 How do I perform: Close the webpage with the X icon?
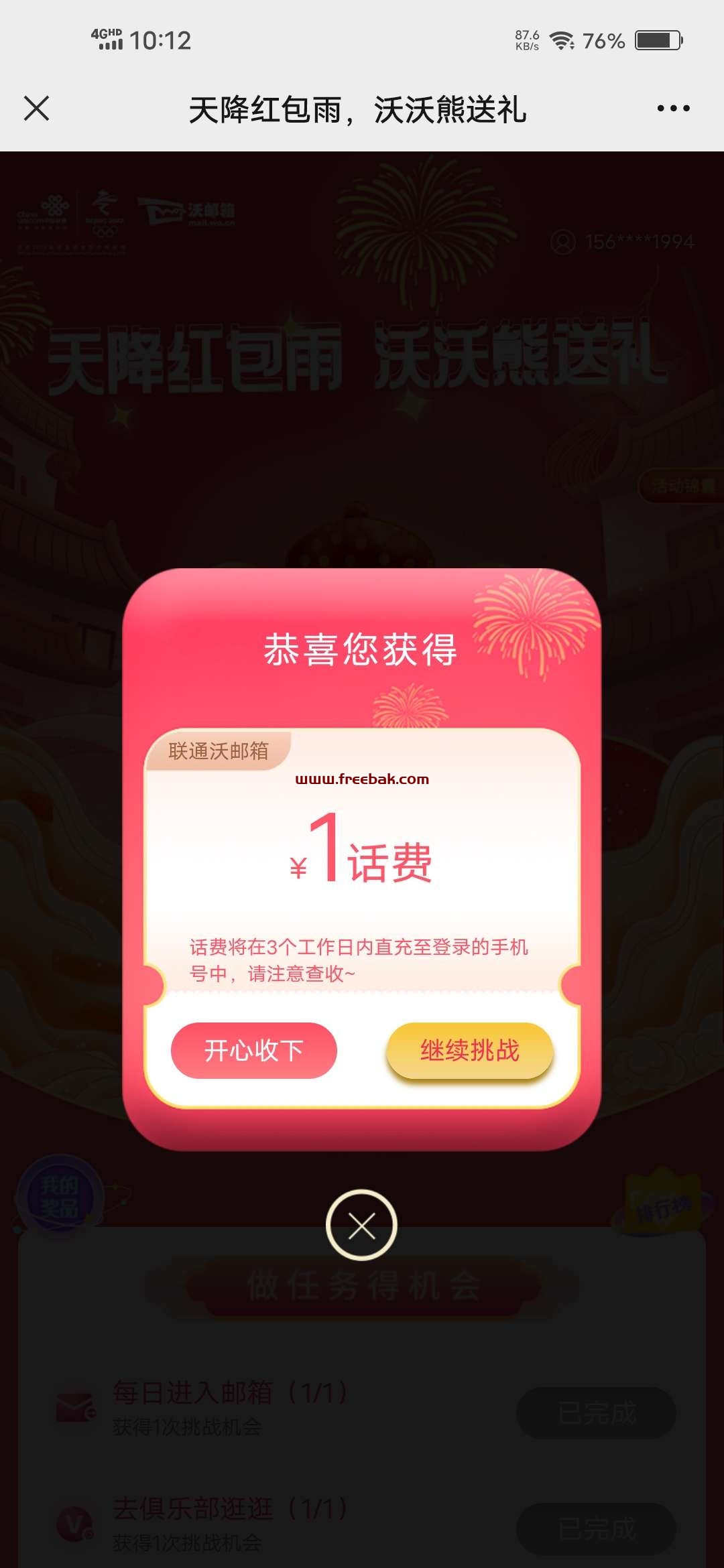pyautogui.click(x=36, y=109)
